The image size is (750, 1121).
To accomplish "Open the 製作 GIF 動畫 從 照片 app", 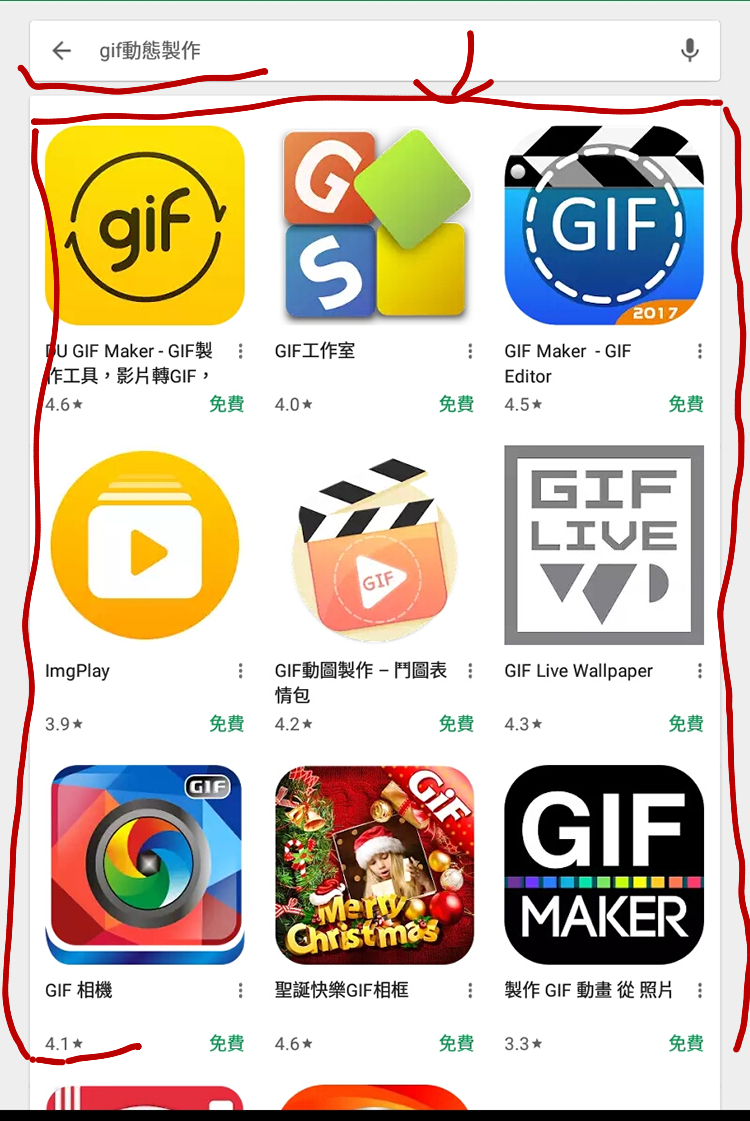I will pos(604,865).
